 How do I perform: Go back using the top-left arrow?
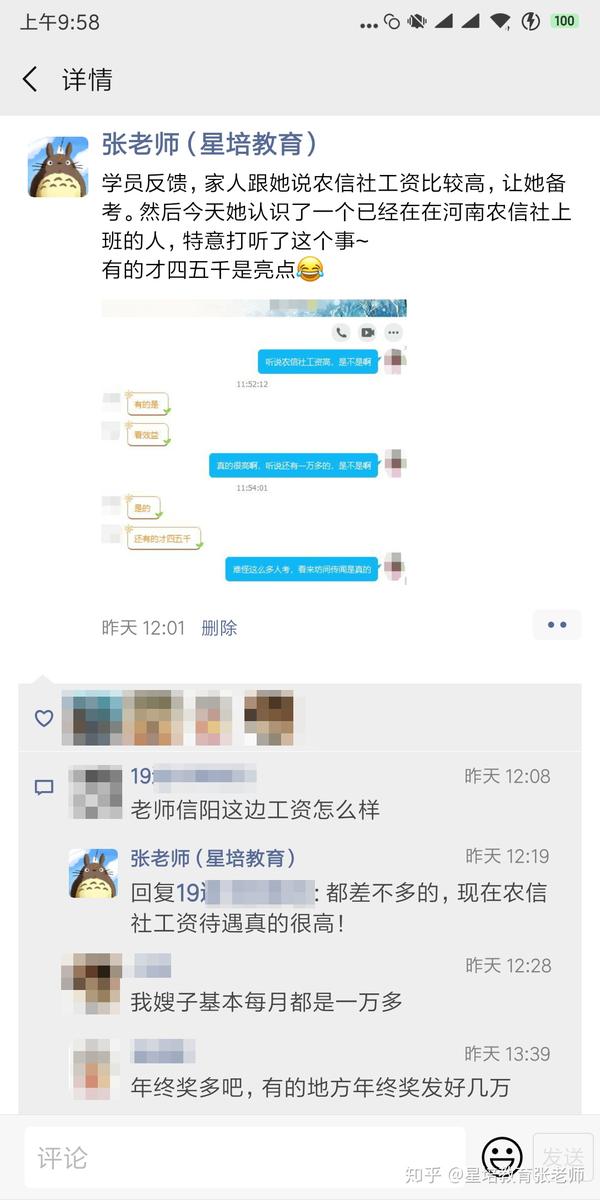(x=30, y=80)
